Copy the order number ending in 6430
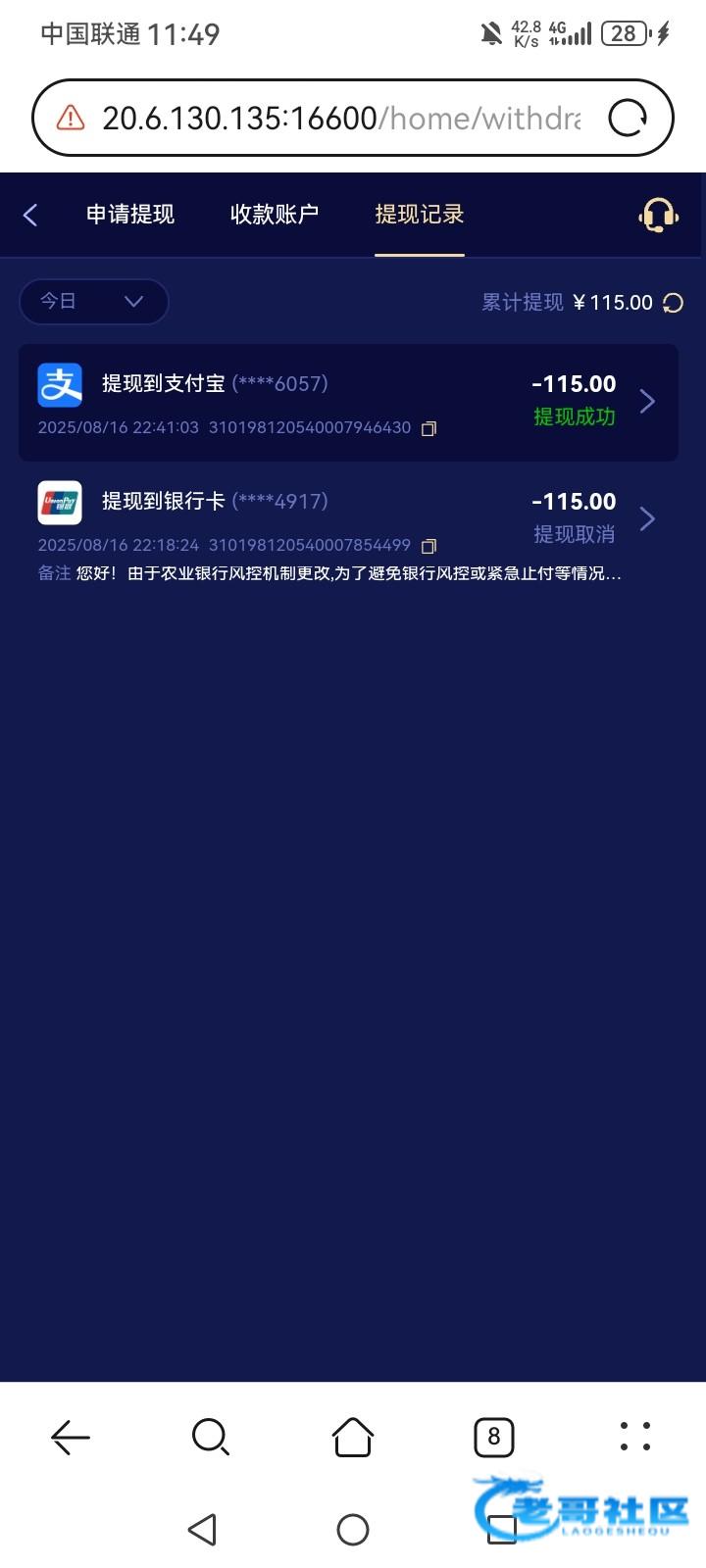Screen dimensions: 706x1568 pyautogui.click(x=429, y=428)
